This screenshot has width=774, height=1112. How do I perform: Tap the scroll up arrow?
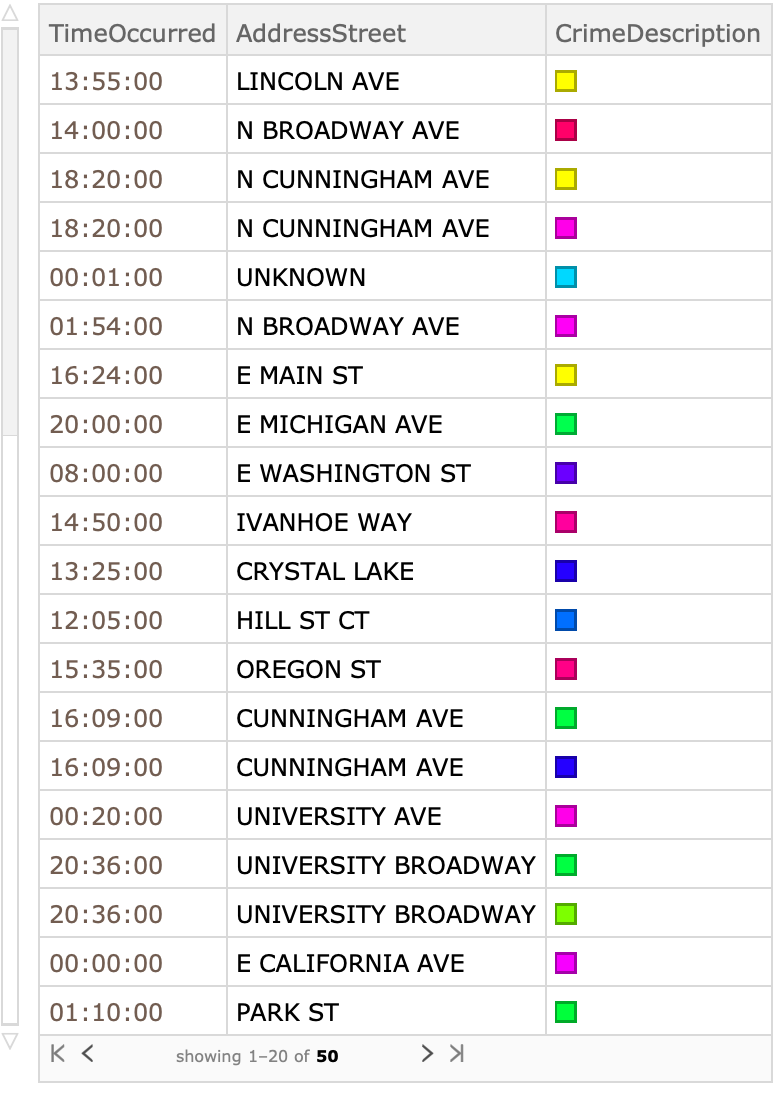[10, 15]
